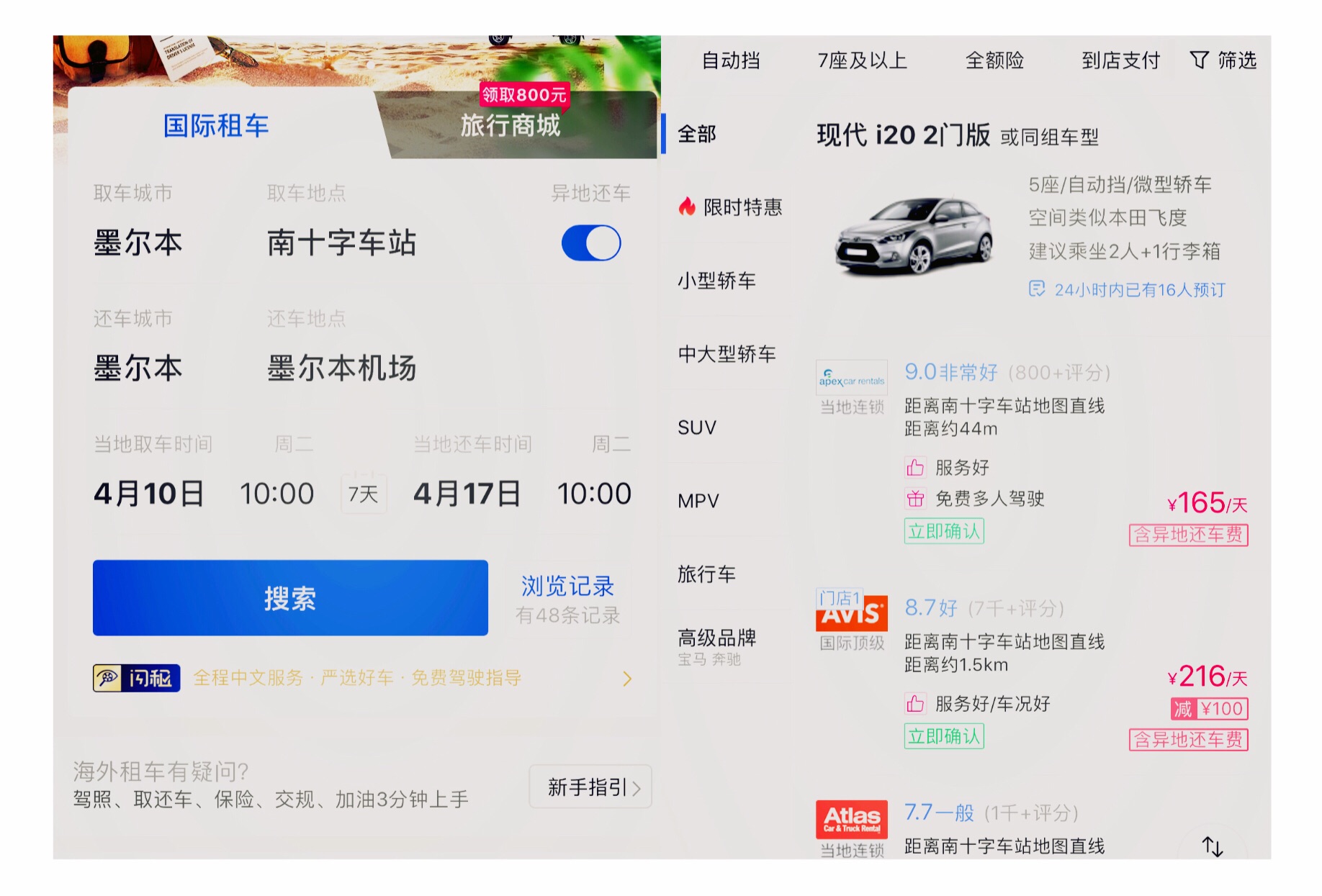The height and width of the screenshot is (896, 1322).
Task: Apply the 自动挡 filter chip
Action: point(731,60)
